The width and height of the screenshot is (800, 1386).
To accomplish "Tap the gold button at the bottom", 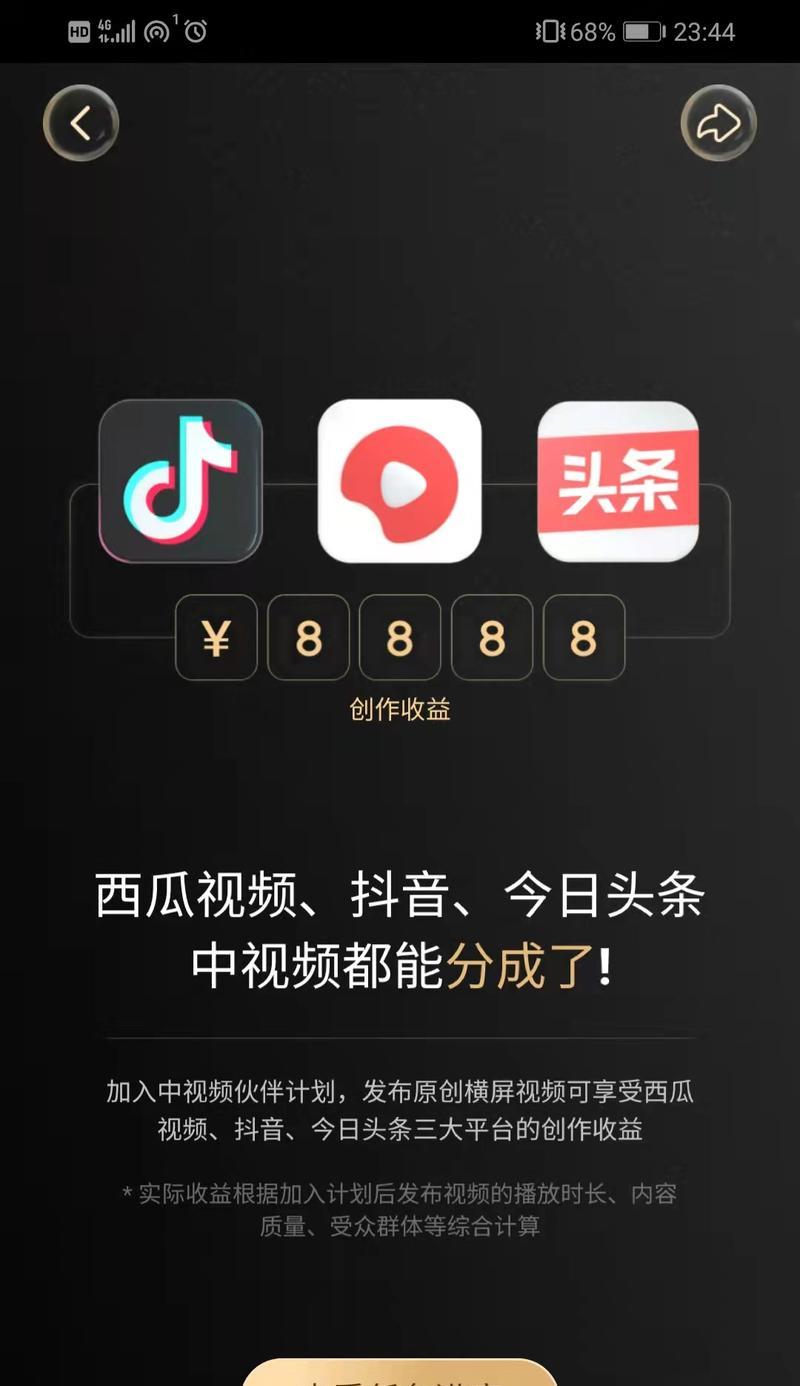I will (400, 1372).
